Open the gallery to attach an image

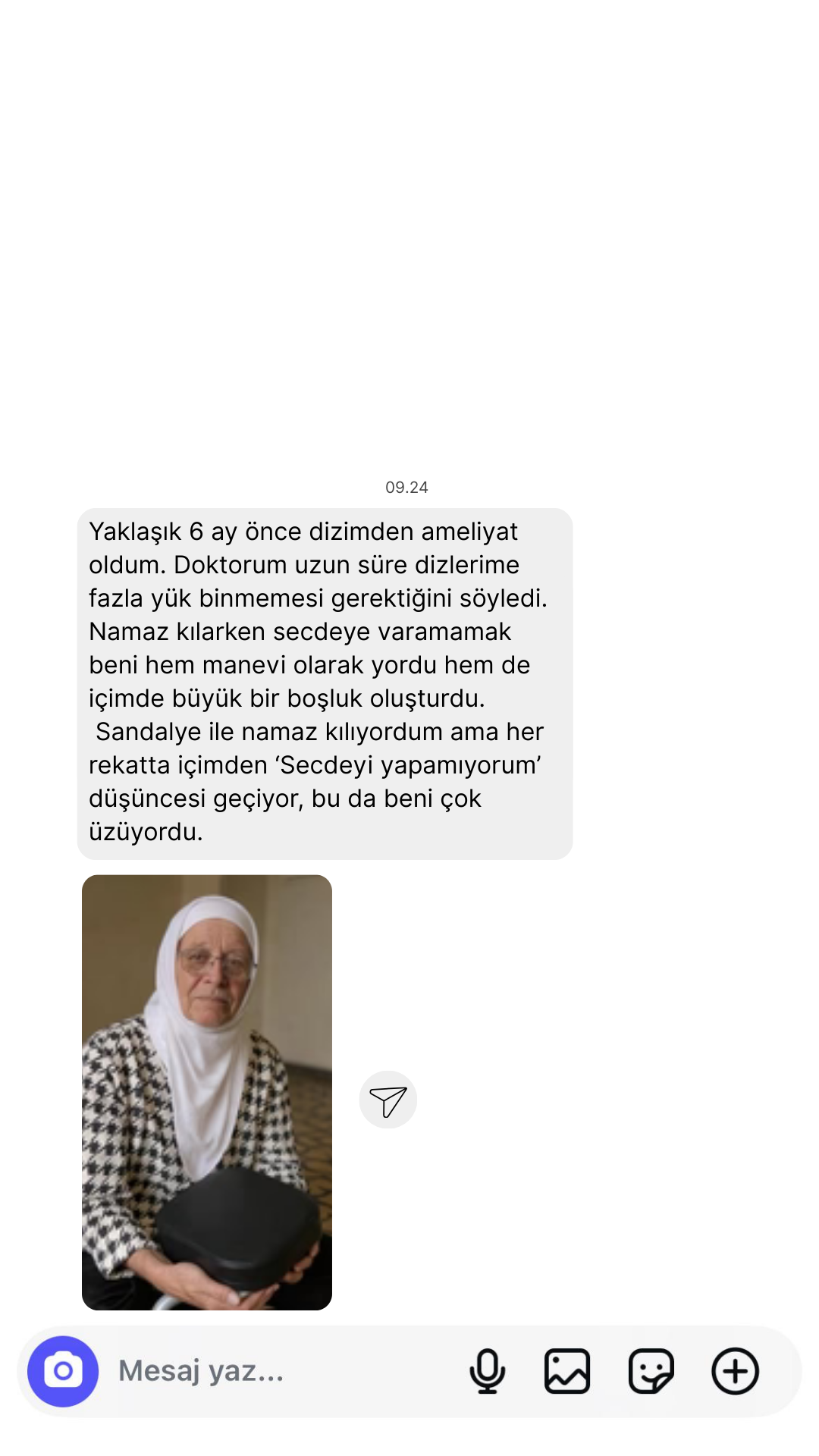567,1371
